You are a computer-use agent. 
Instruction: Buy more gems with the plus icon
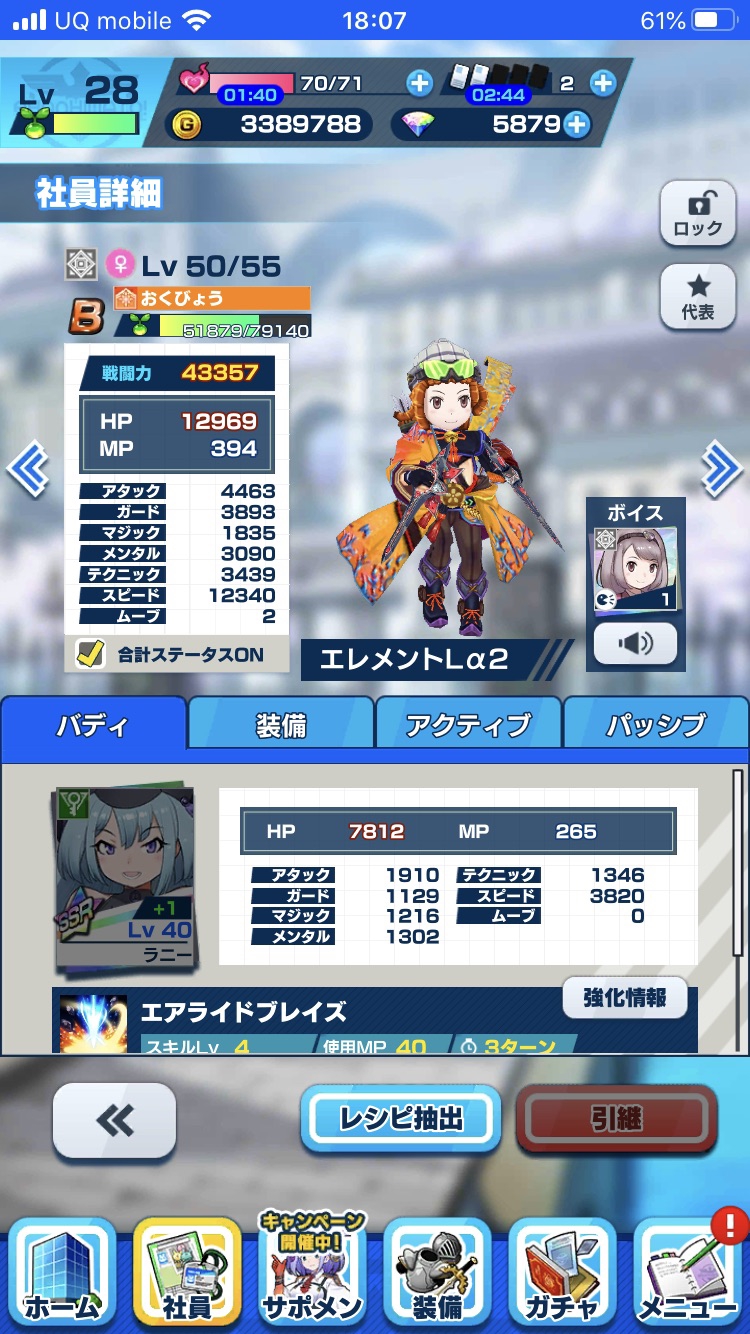click(576, 124)
